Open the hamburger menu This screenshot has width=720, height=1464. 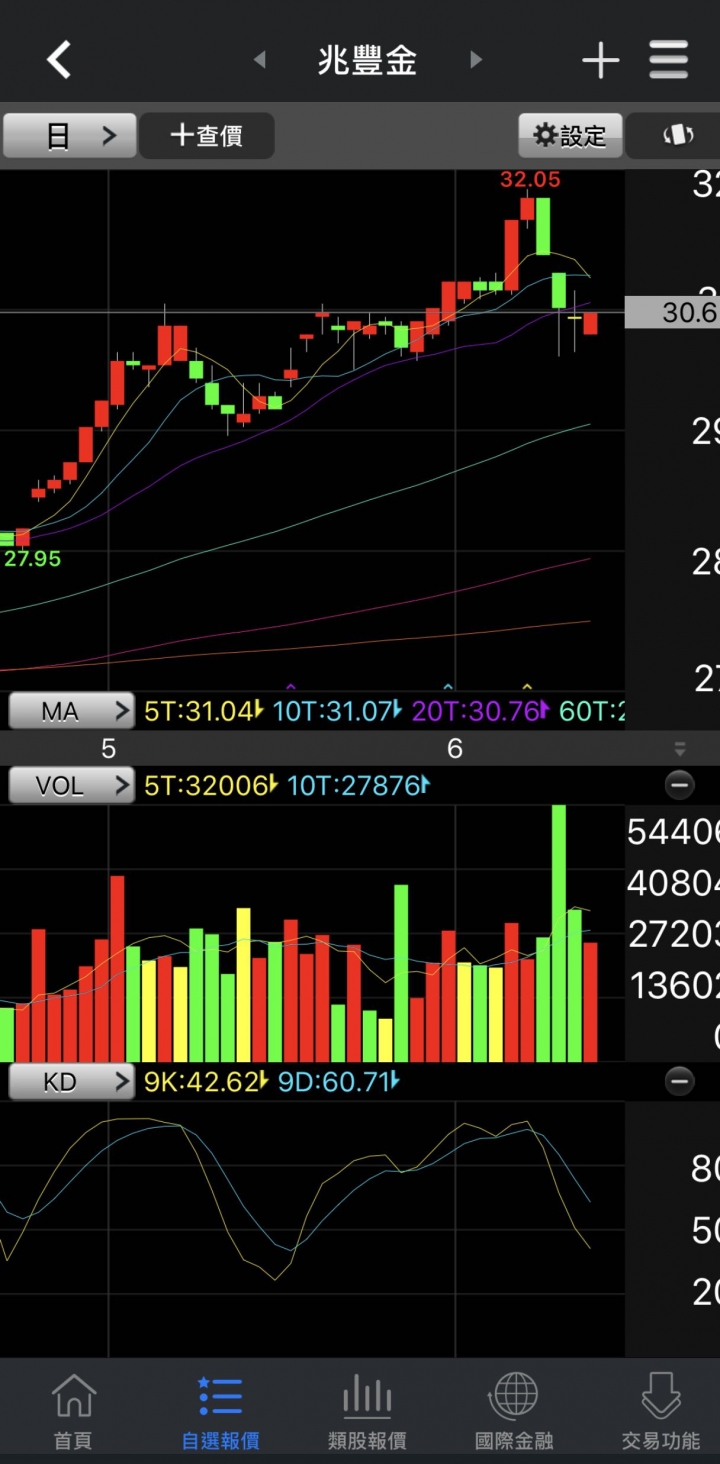668,60
